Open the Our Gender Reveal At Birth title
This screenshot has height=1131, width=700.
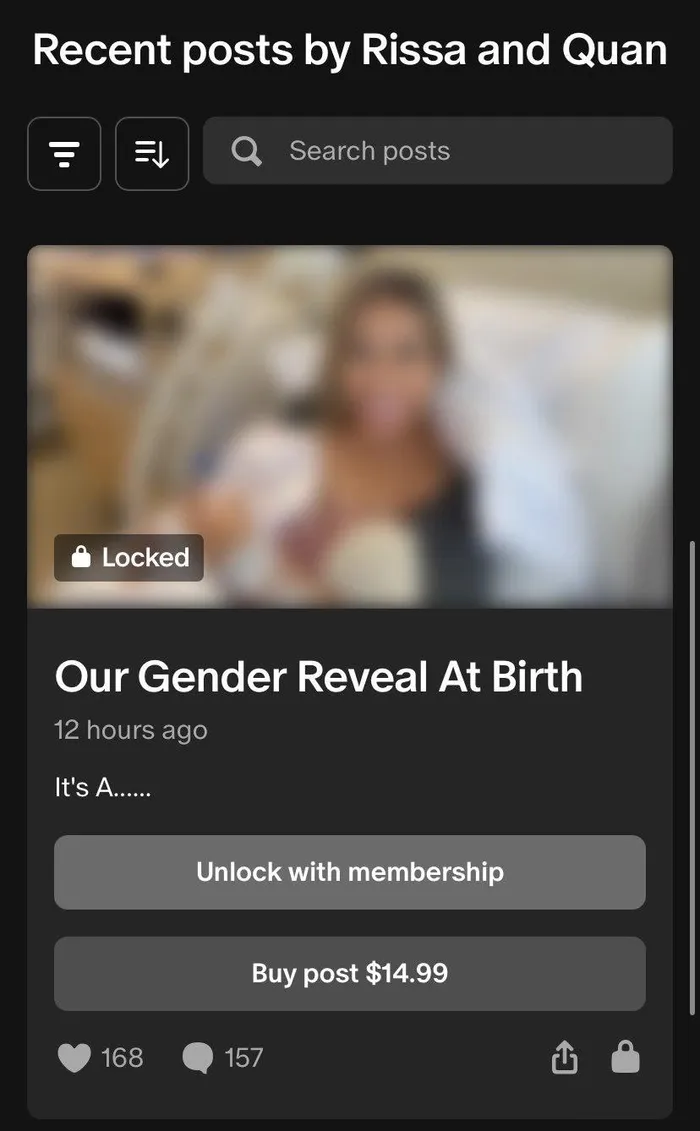(318, 677)
